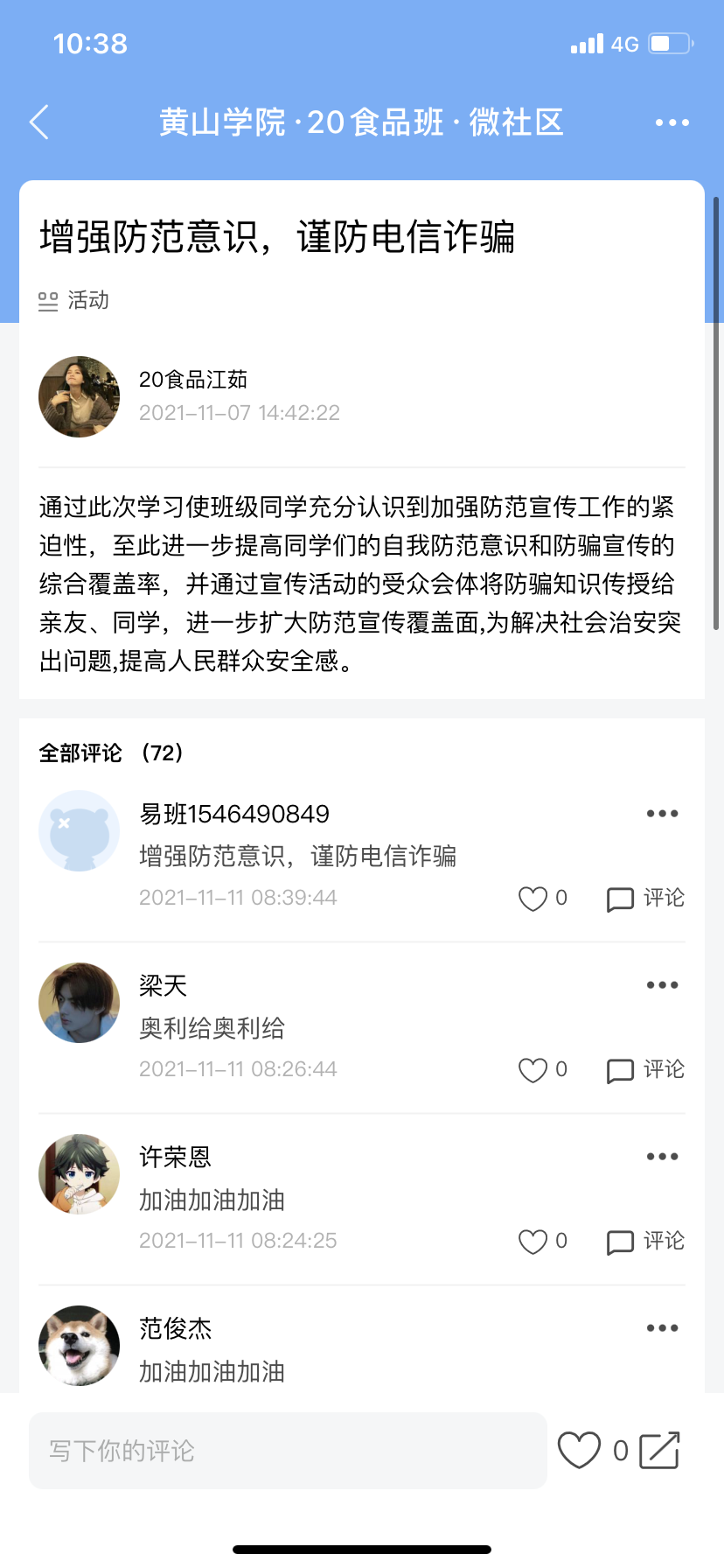Like 许荣恩's comment
Image resolution: width=724 pixels, height=1568 pixels.
pyautogui.click(x=533, y=1242)
